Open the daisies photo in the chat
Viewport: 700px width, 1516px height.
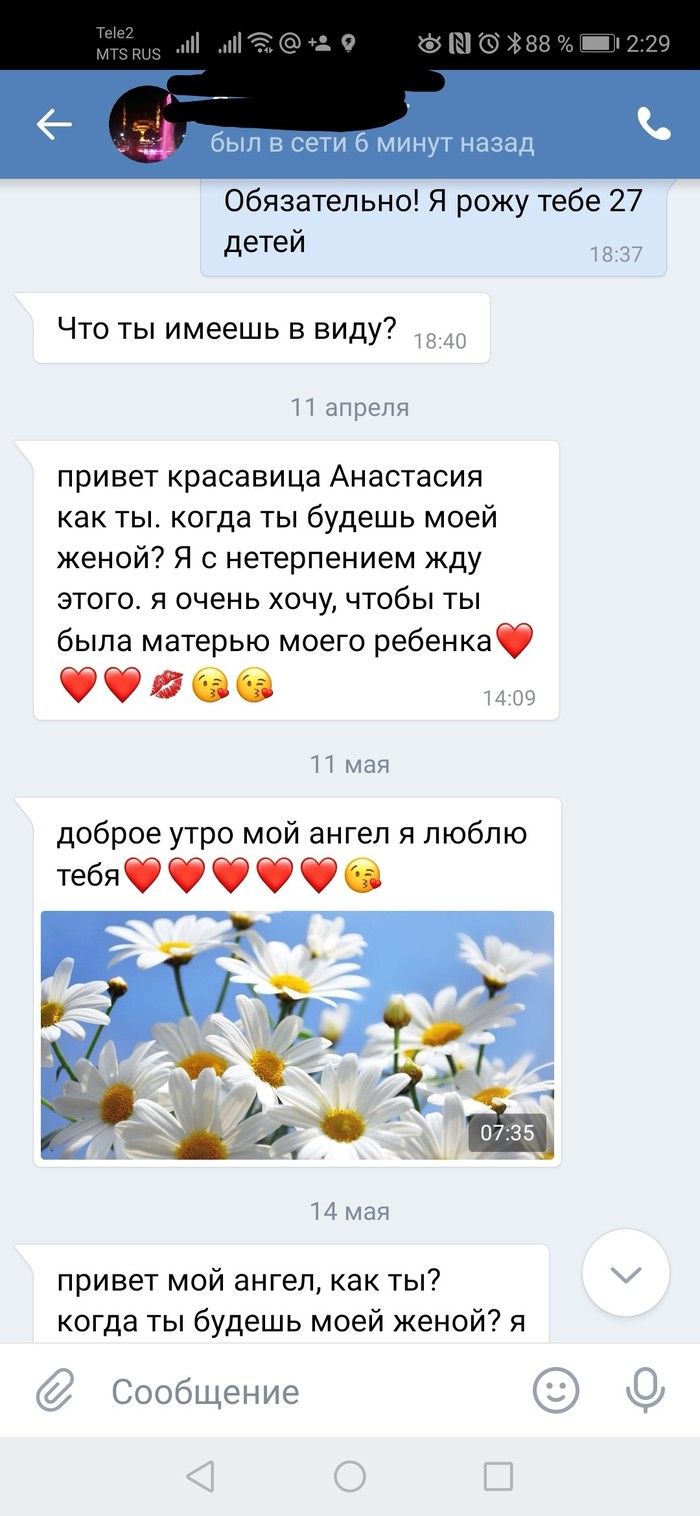click(297, 1035)
